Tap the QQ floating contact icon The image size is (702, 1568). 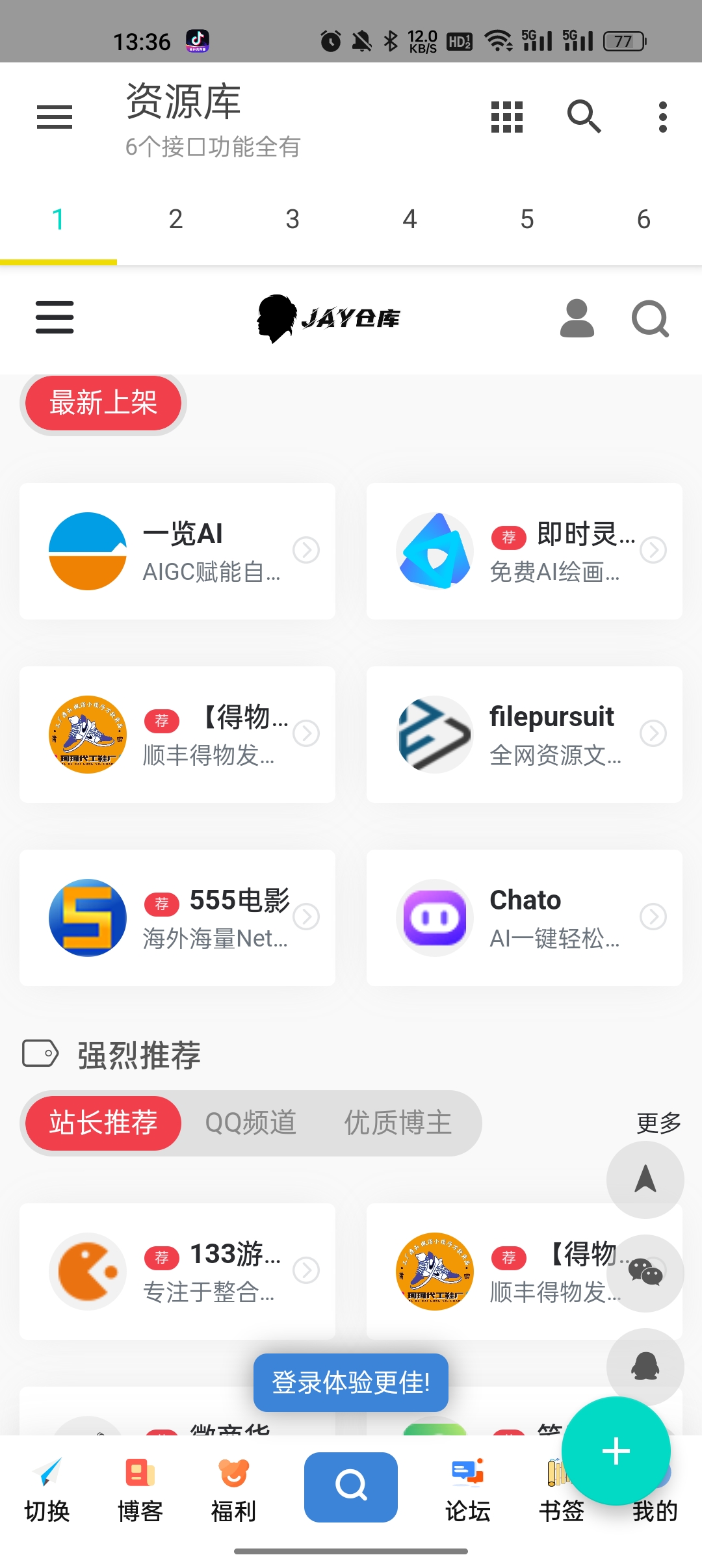click(x=644, y=1367)
